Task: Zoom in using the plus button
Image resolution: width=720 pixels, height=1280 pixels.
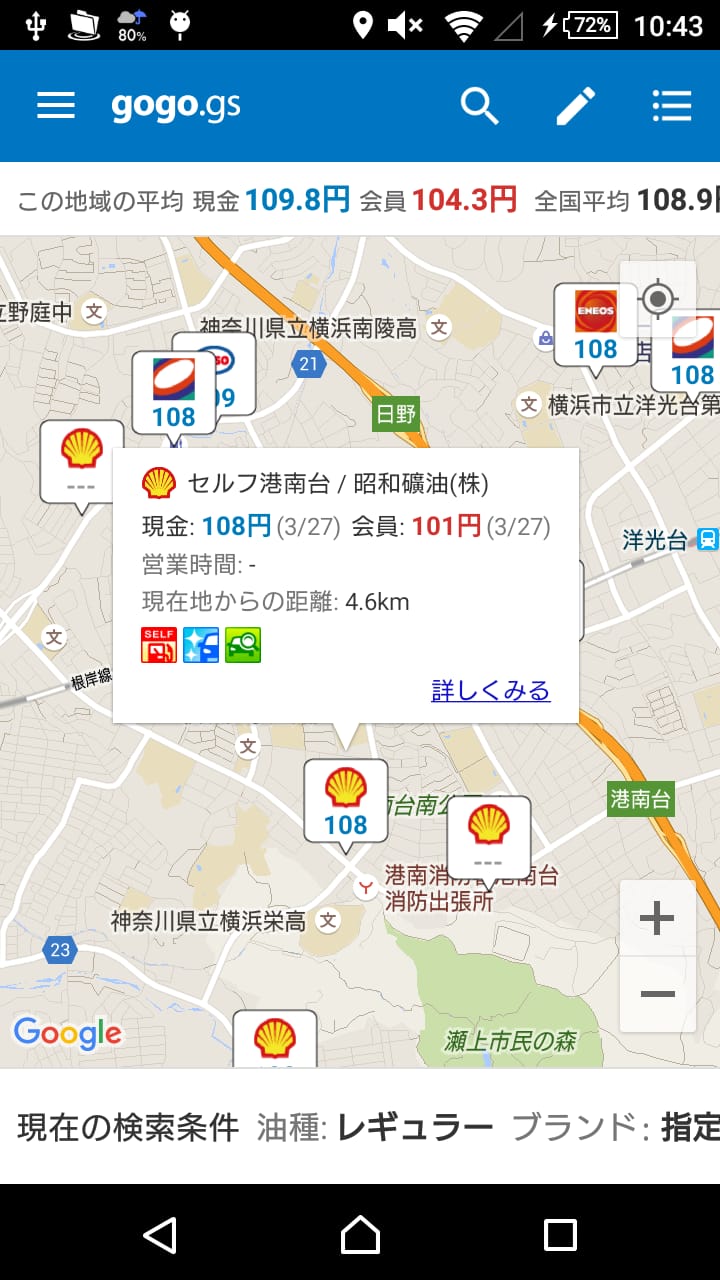Action: [657, 917]
